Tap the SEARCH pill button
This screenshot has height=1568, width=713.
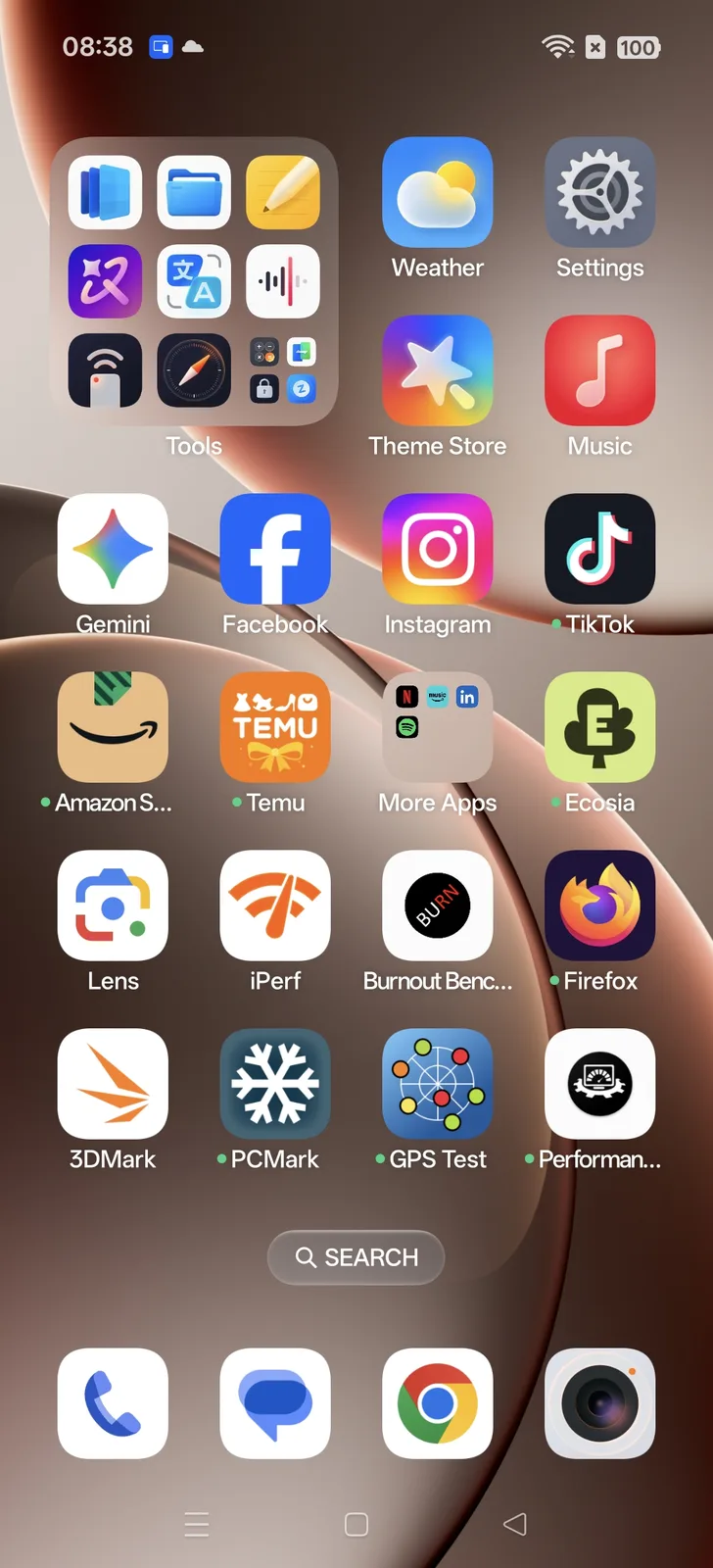(356, 1257)
